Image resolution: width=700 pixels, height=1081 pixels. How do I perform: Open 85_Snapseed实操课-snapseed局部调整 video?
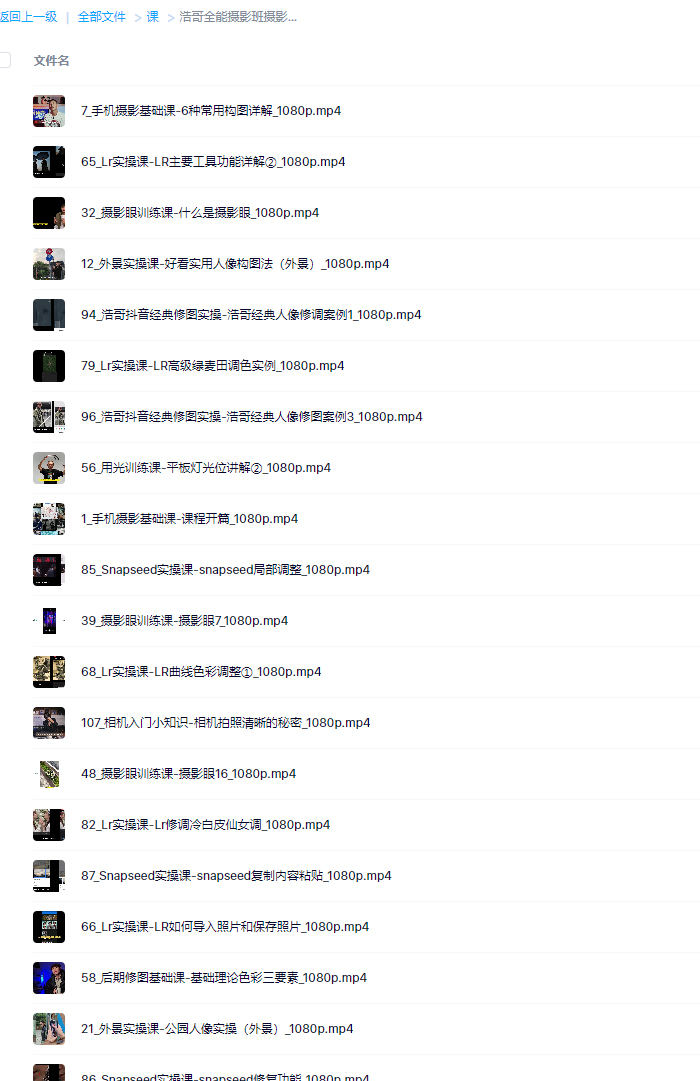(x=225, y=570)
